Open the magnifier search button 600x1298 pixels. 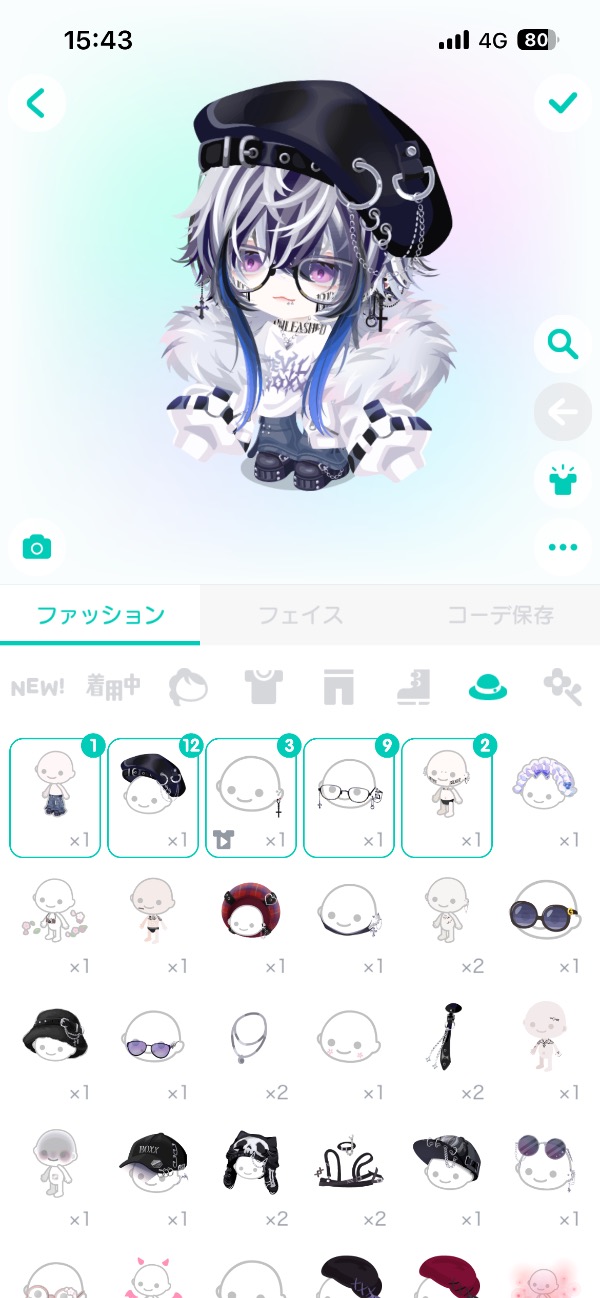[x=563, y=346]
